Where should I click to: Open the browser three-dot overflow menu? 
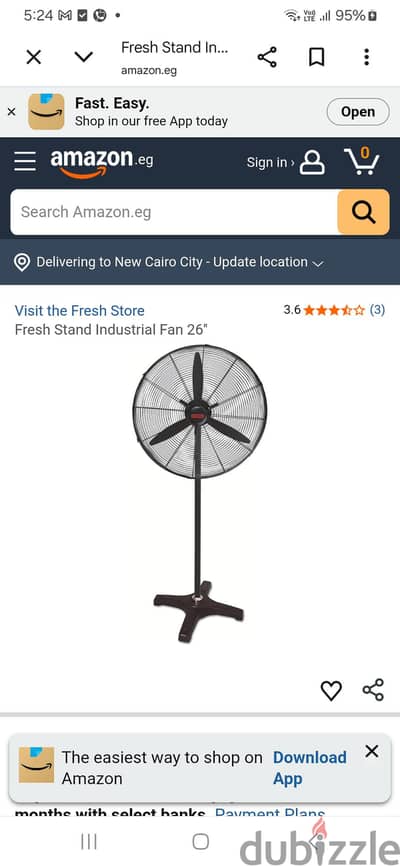tap(366, 57)
